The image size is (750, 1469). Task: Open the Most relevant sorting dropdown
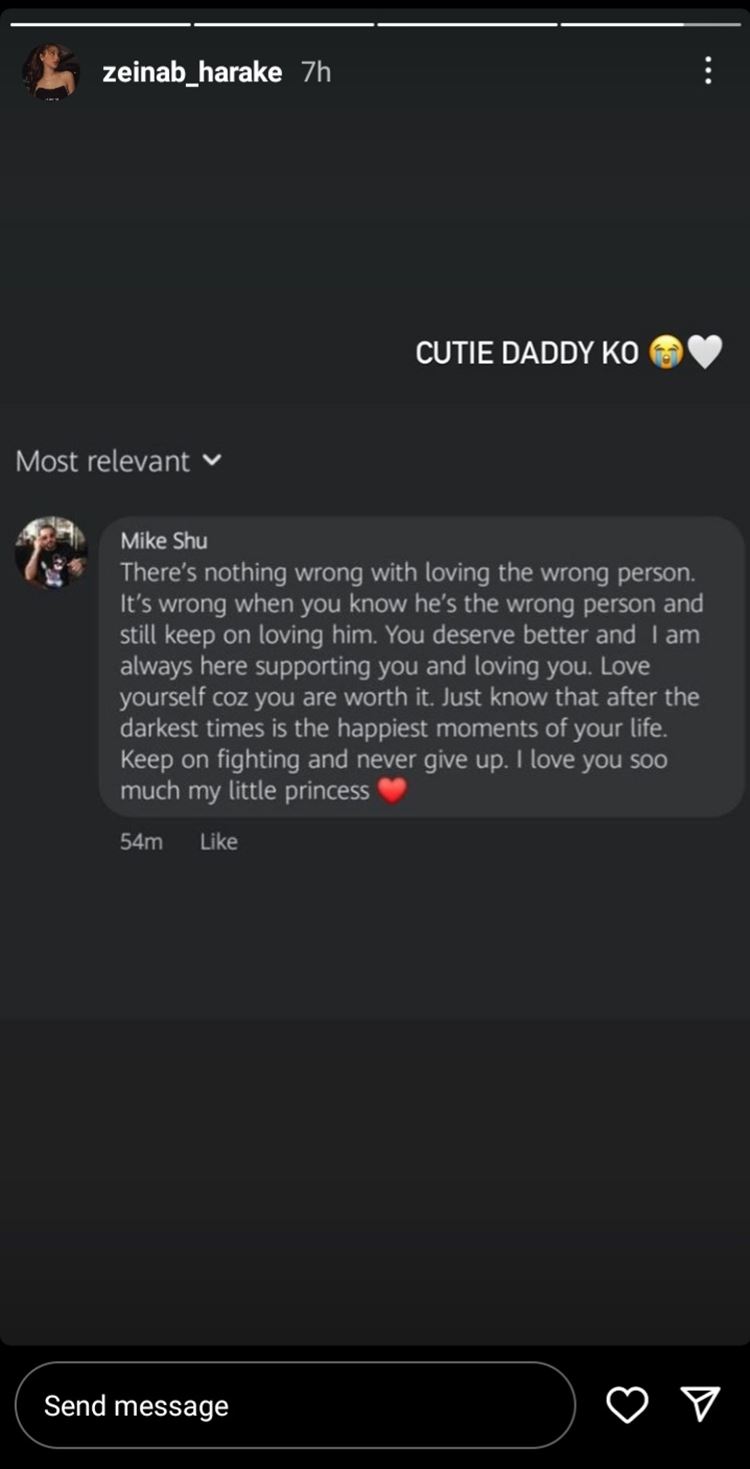(101, 461)
